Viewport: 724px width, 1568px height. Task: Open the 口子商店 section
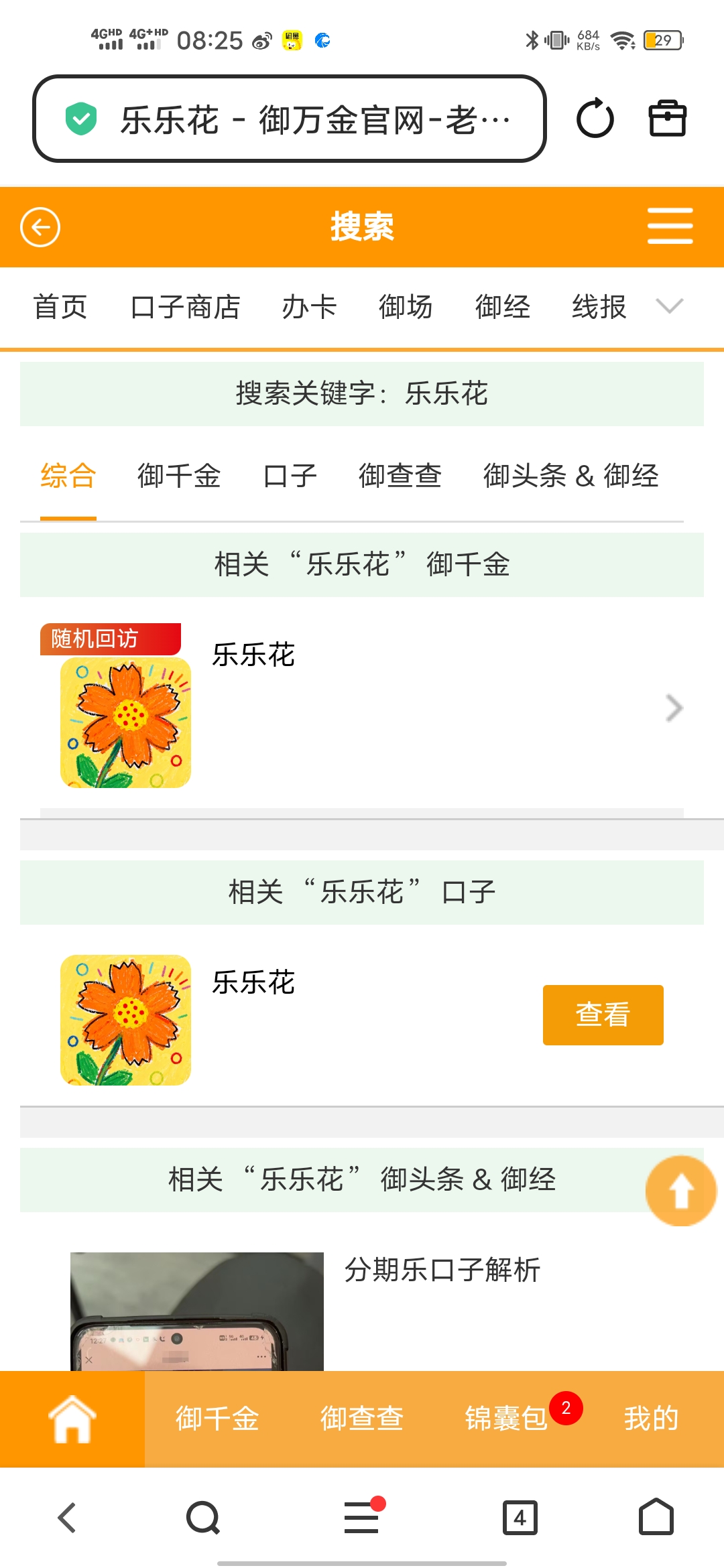point(185,307)
